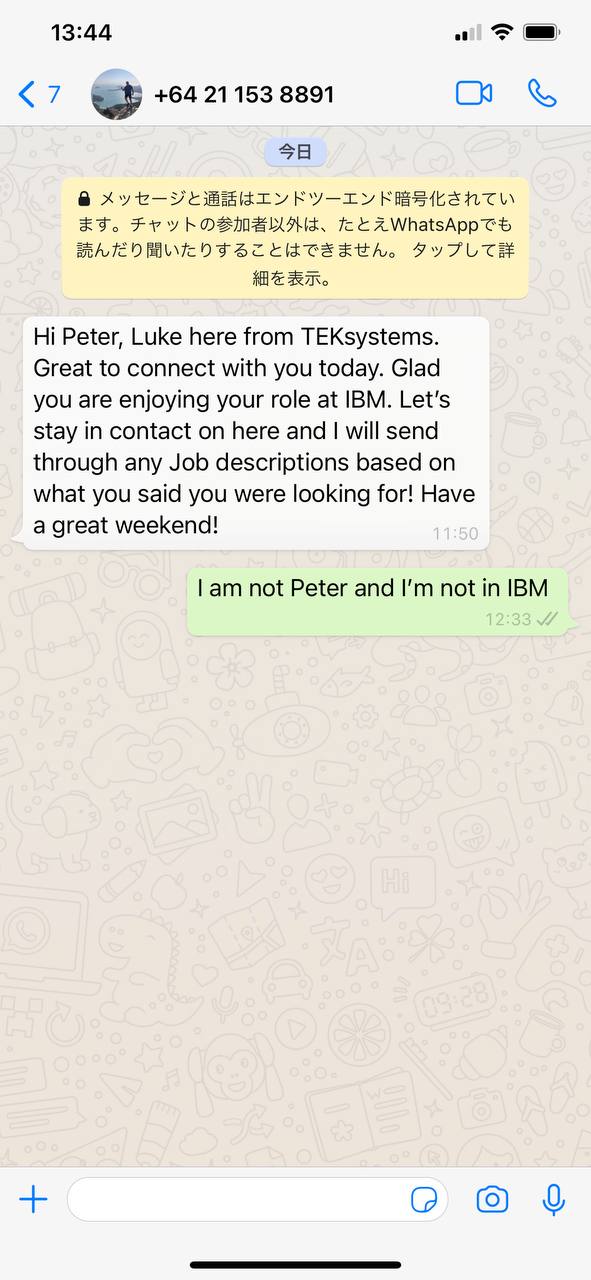Open the end-to-end encryption notice details
This screenshot has height=1280, width=591.
point(295,238)
